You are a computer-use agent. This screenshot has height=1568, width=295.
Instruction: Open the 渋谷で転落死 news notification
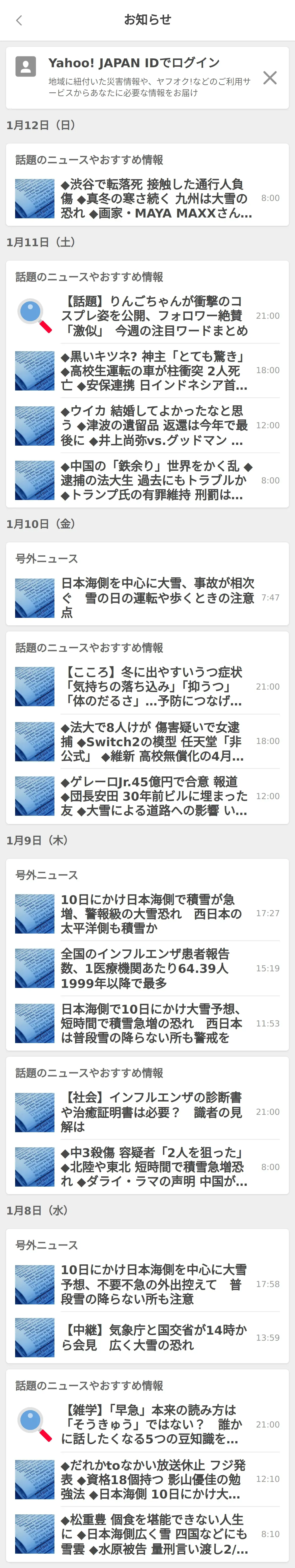click(x=147, y=198)
